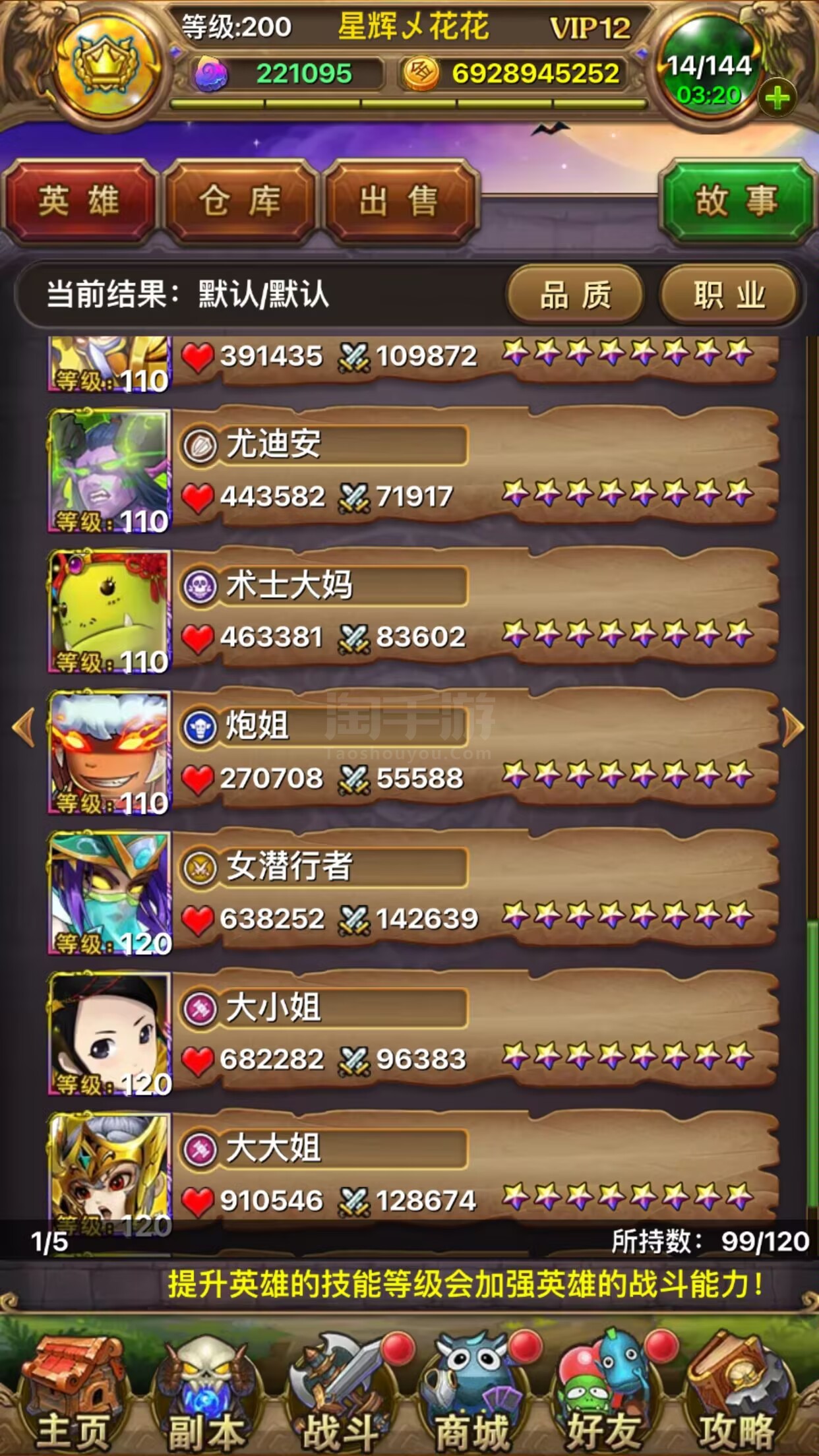The image size is (819, 1456).
Task: Open the 商城 shop
Action: [x=472, y=1391]
